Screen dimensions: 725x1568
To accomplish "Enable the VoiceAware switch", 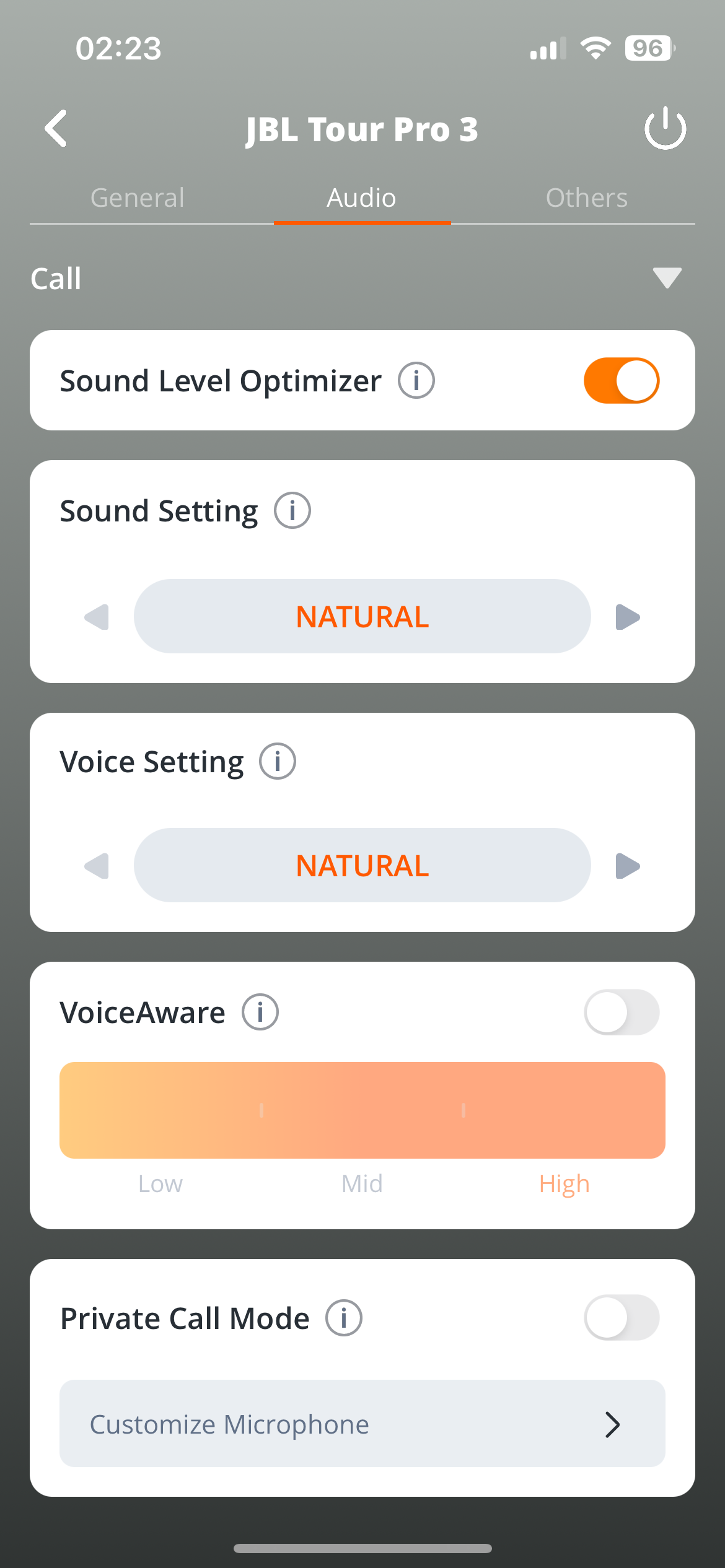I will tap(621, 1013).
